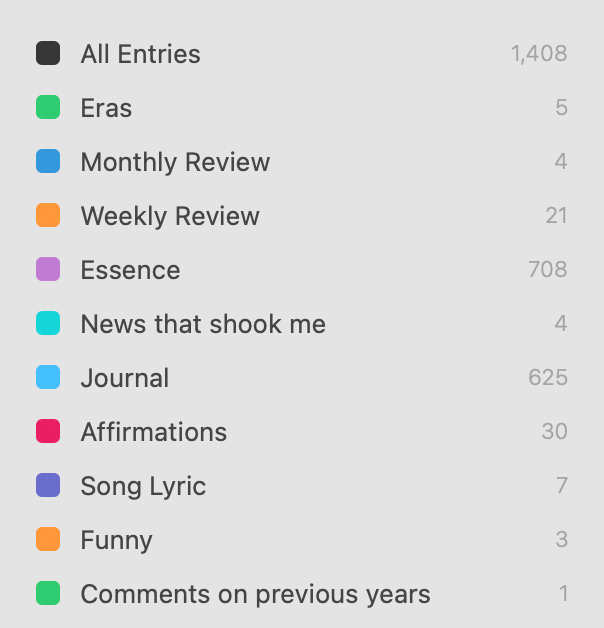Go to the Journal list
This screenshot has height=628, width=604.
125,378
